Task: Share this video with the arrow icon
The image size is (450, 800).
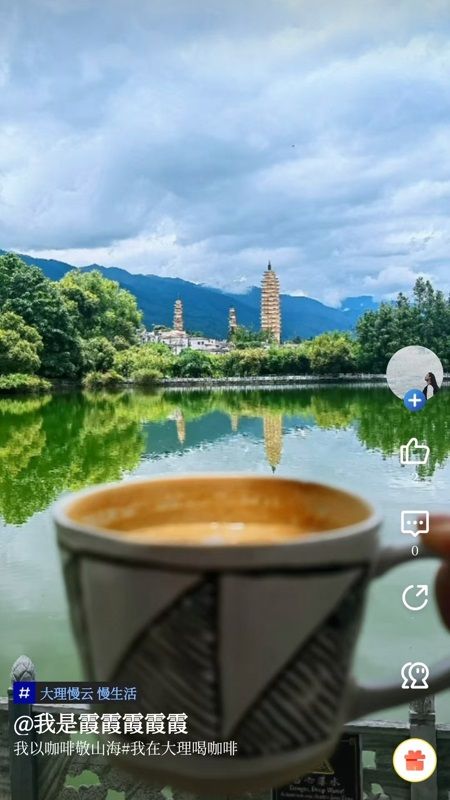Action: (415, 597)
